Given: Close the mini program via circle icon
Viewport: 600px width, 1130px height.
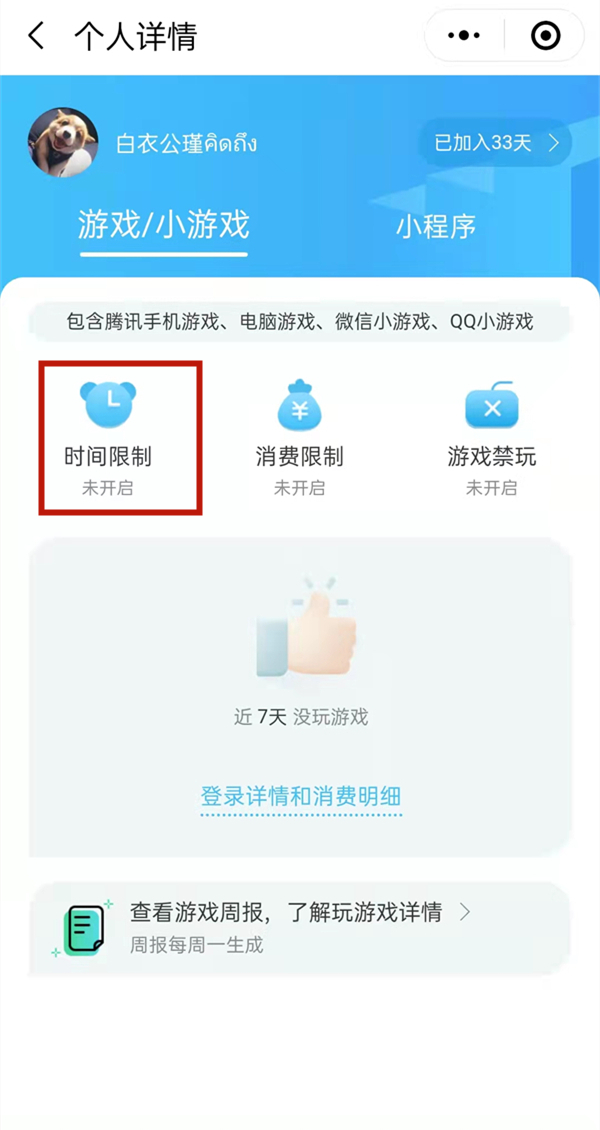Looking at the screenshot, I should 545,37.
